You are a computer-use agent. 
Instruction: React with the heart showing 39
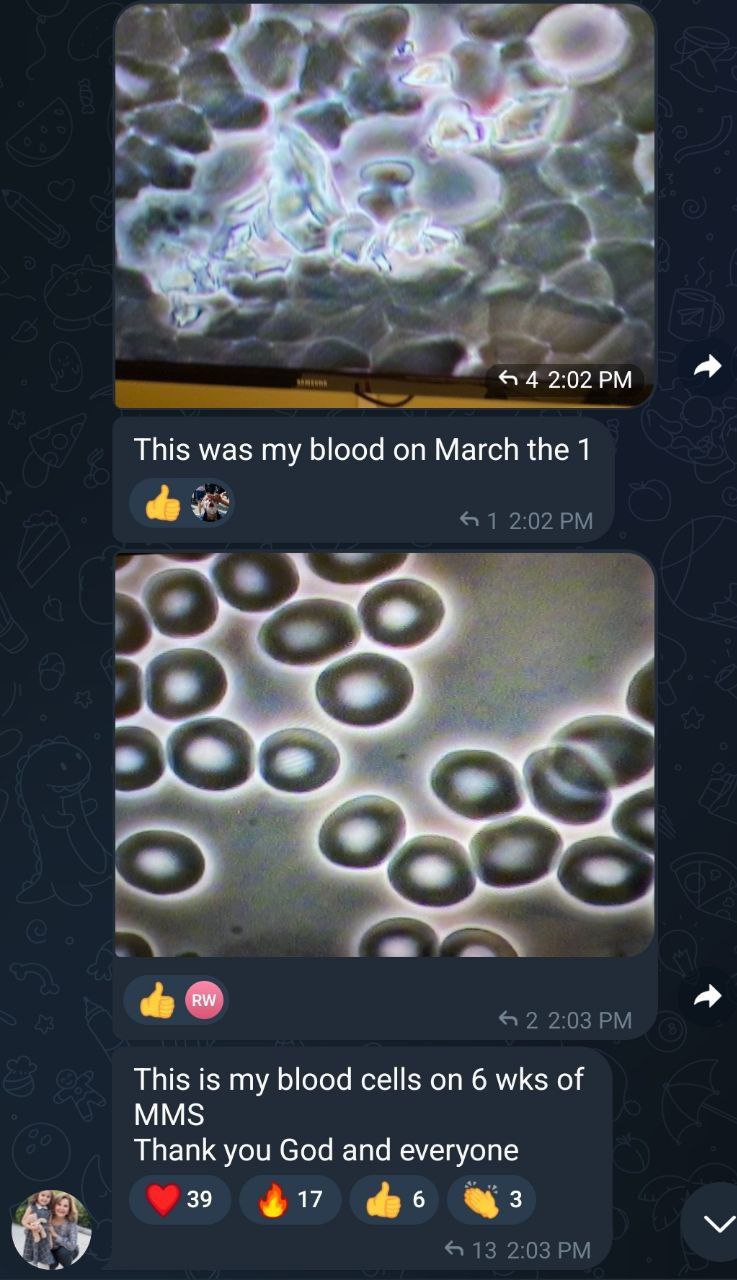point(180,1199)
